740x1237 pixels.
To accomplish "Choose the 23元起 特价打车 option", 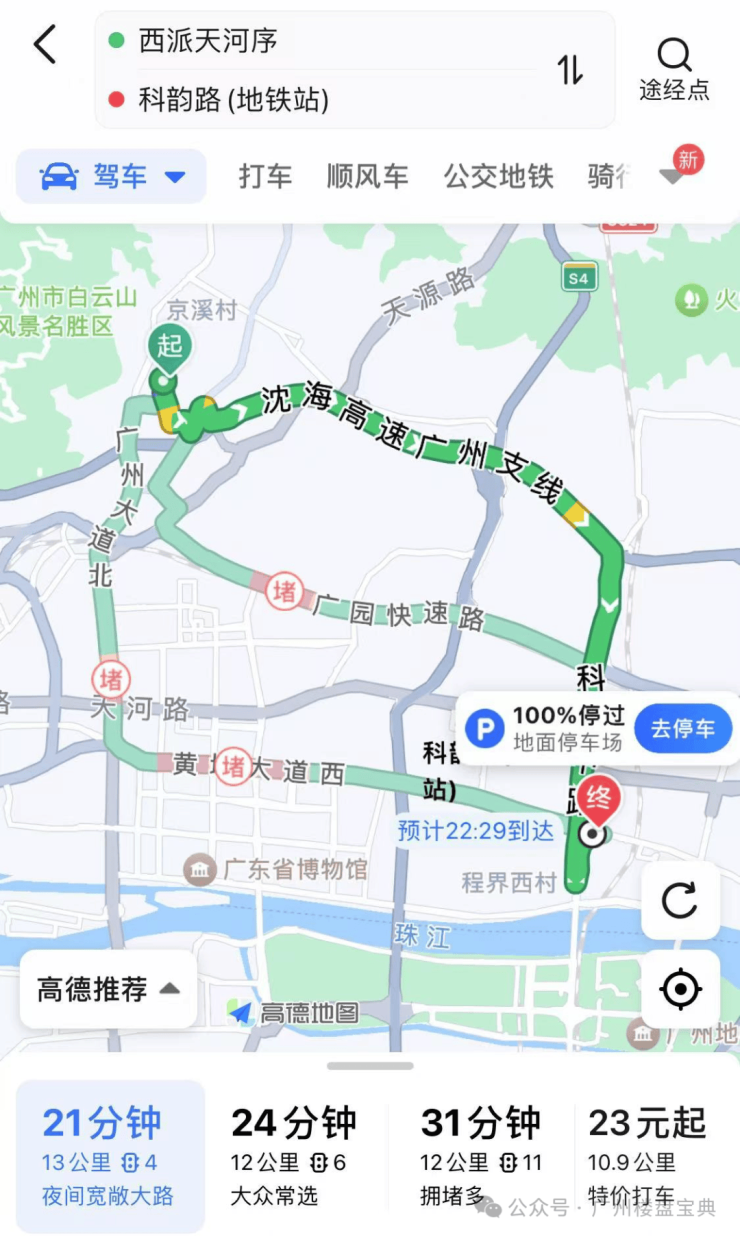I will point(650,1155).
